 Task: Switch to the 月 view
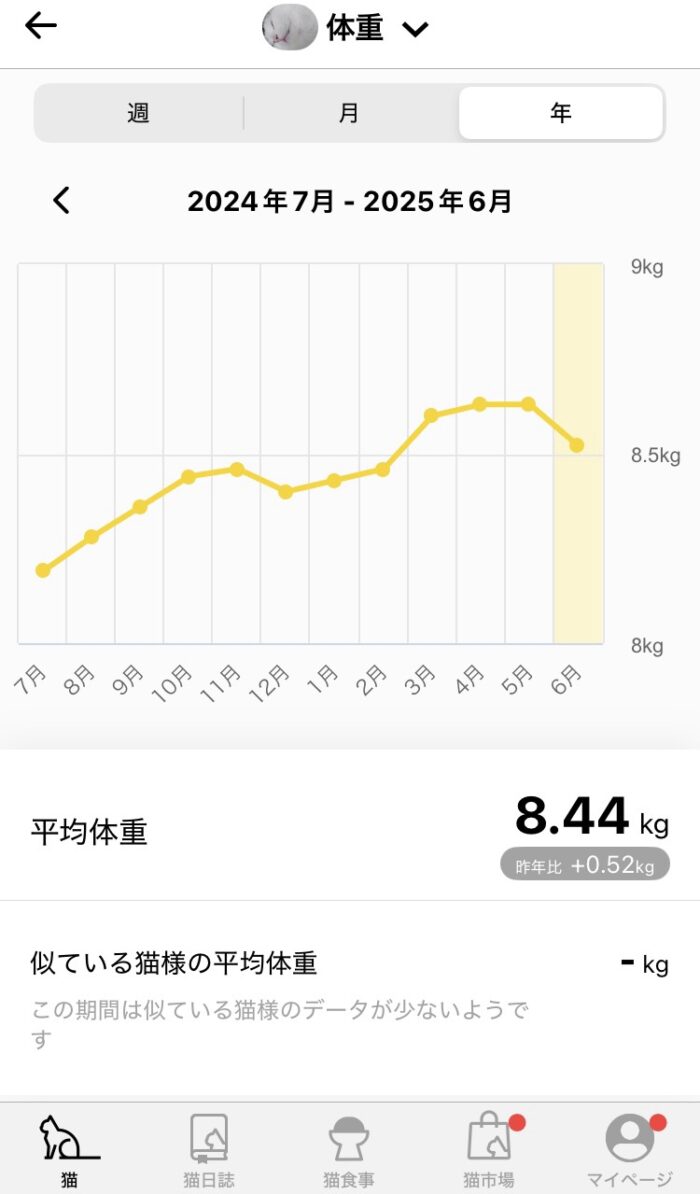coord(349,113)
